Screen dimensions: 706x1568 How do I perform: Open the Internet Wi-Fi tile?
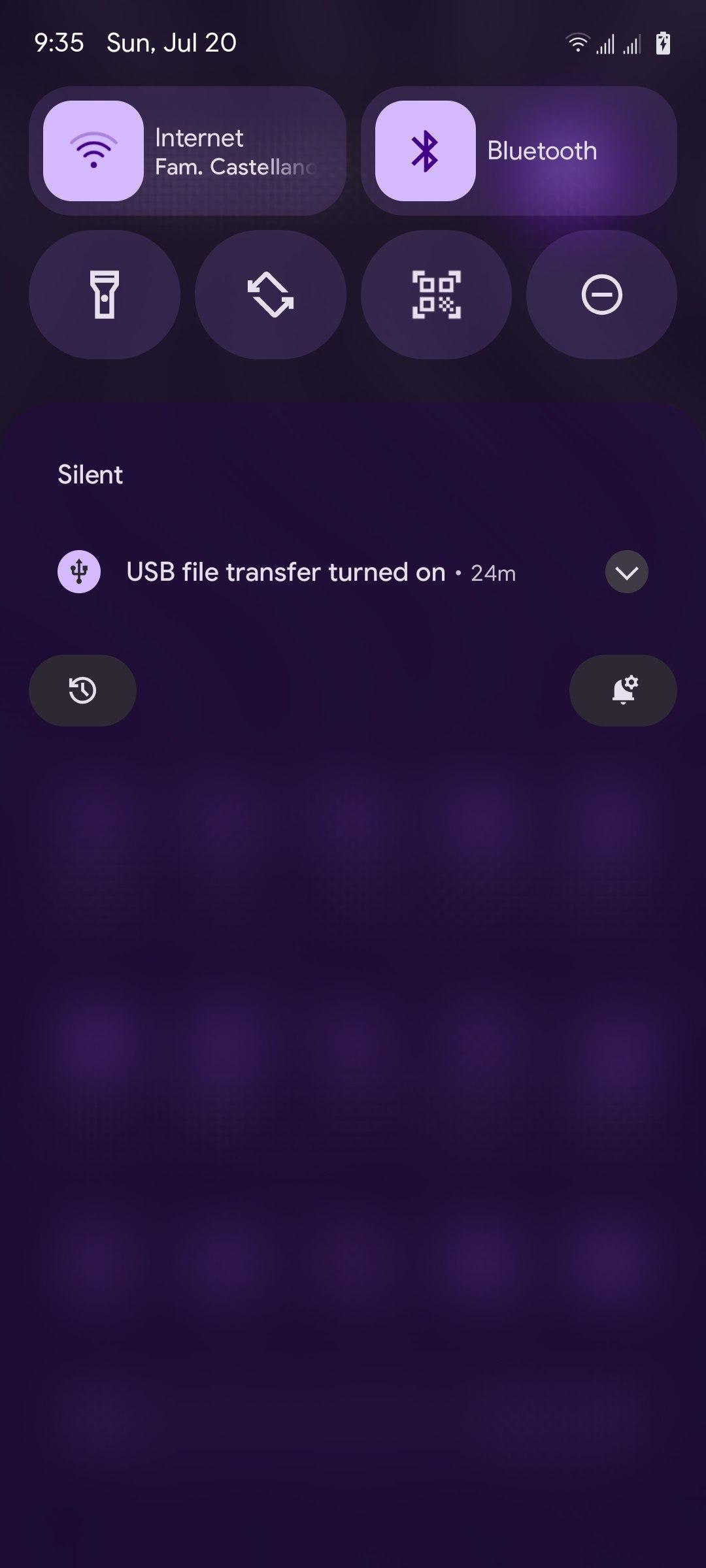coord(188,151)
